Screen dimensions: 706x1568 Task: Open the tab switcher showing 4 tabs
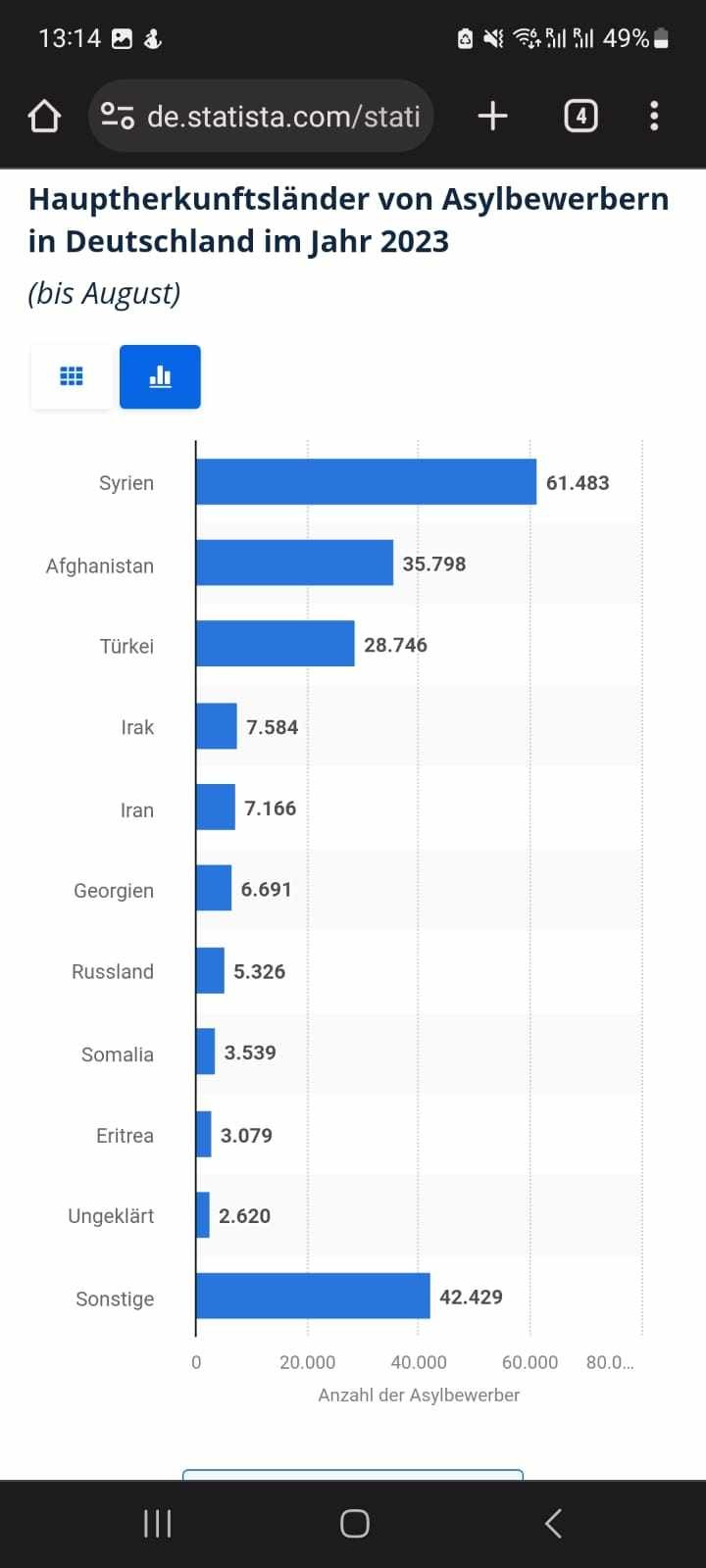pyautogui.click(x=580, y=116)
